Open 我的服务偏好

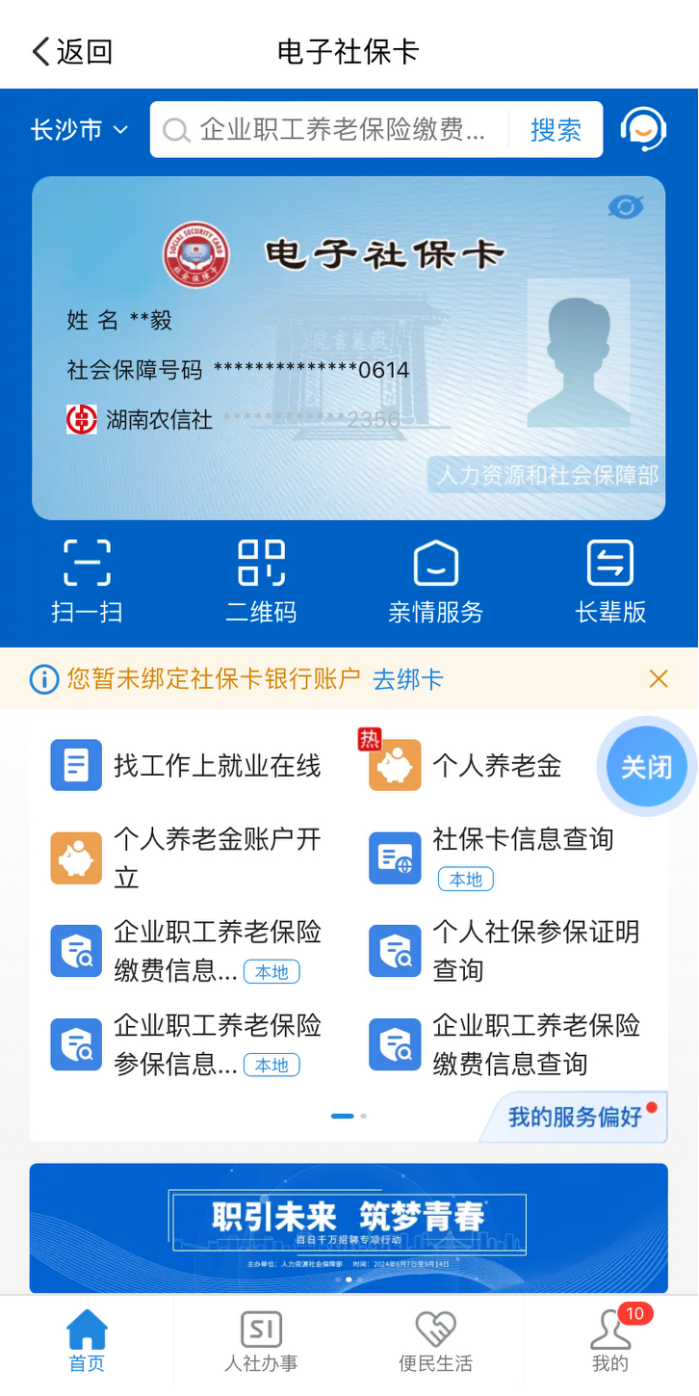(575, 1117)
